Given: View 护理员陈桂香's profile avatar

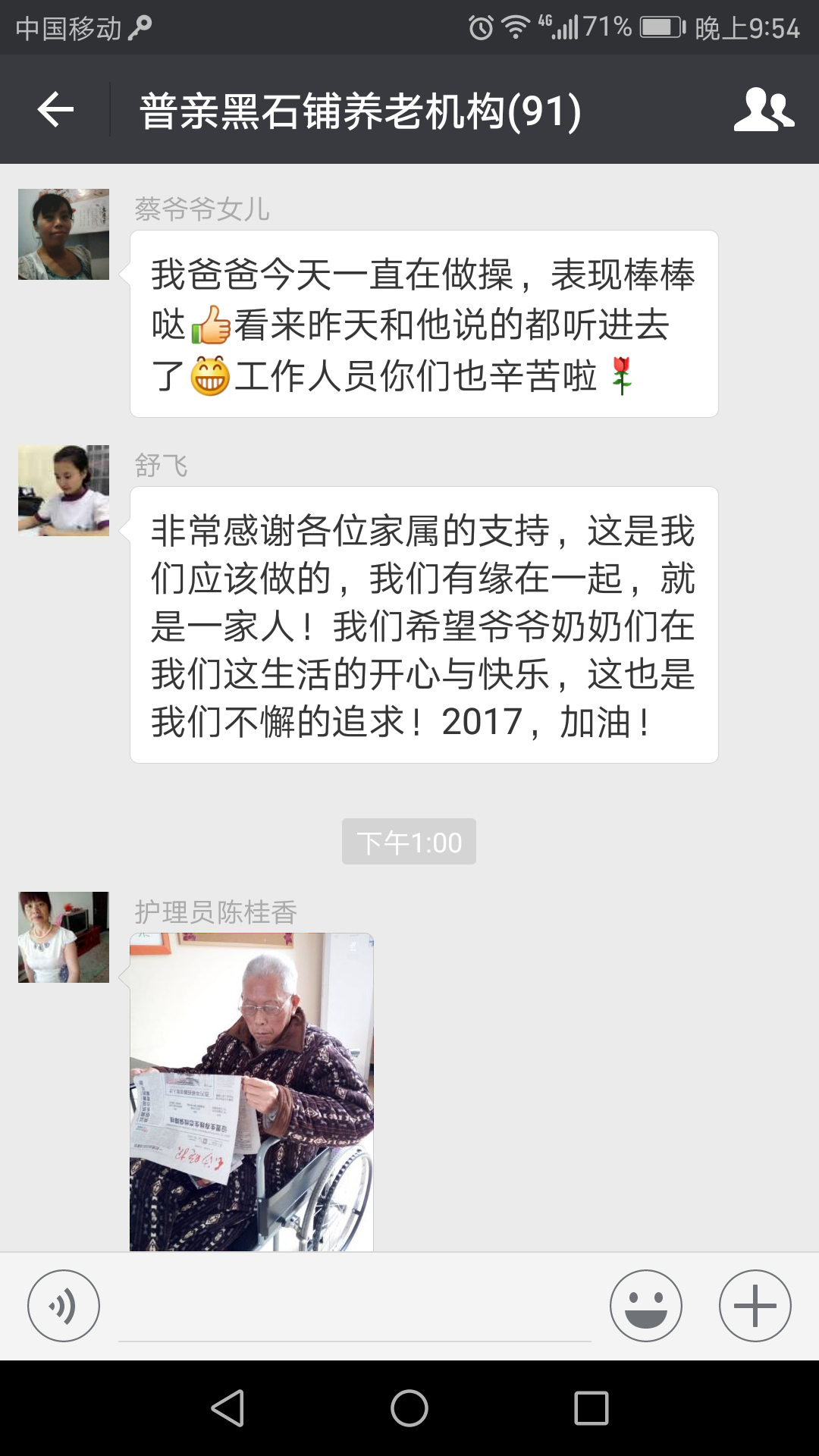Looking at the screenshot, I should [64, 937].
